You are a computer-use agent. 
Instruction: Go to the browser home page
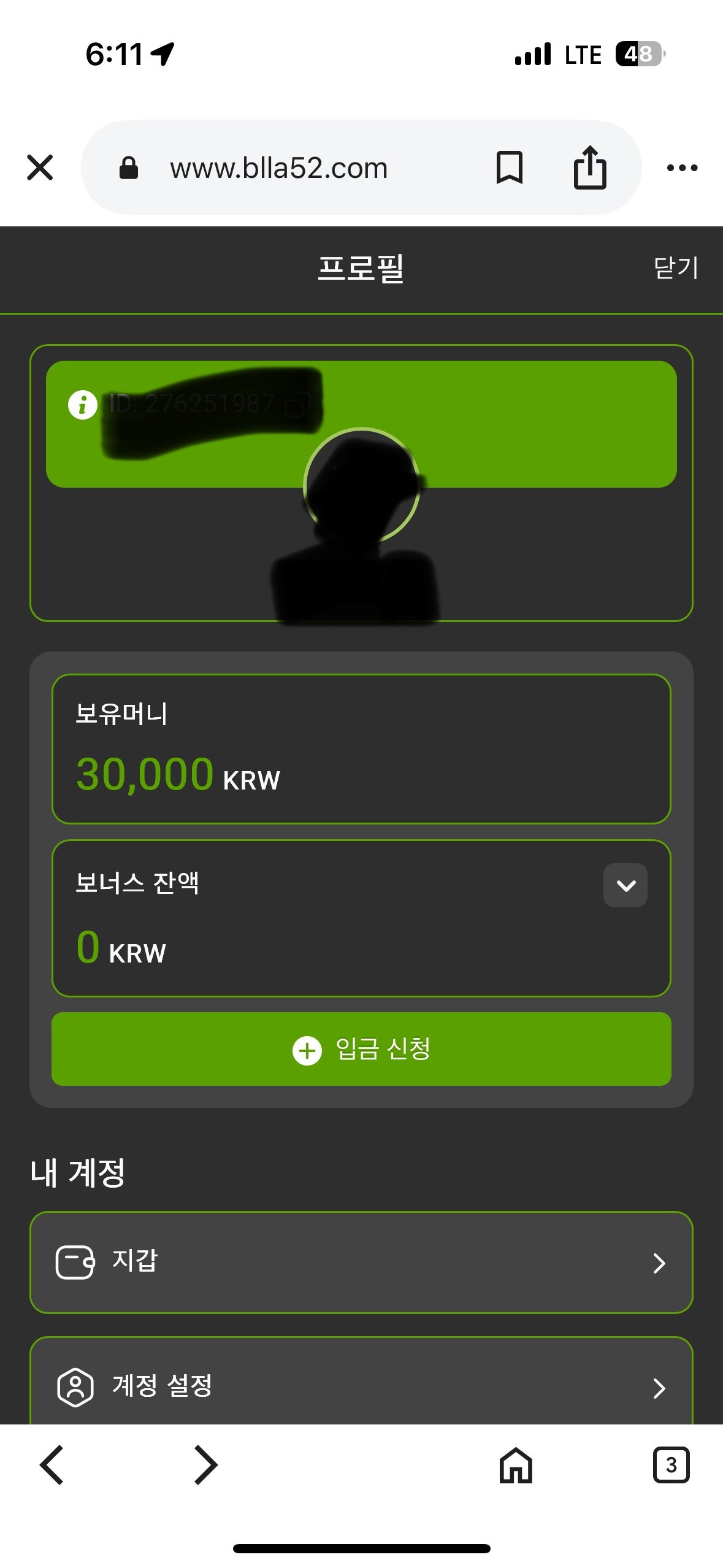tap(516, 1465)
